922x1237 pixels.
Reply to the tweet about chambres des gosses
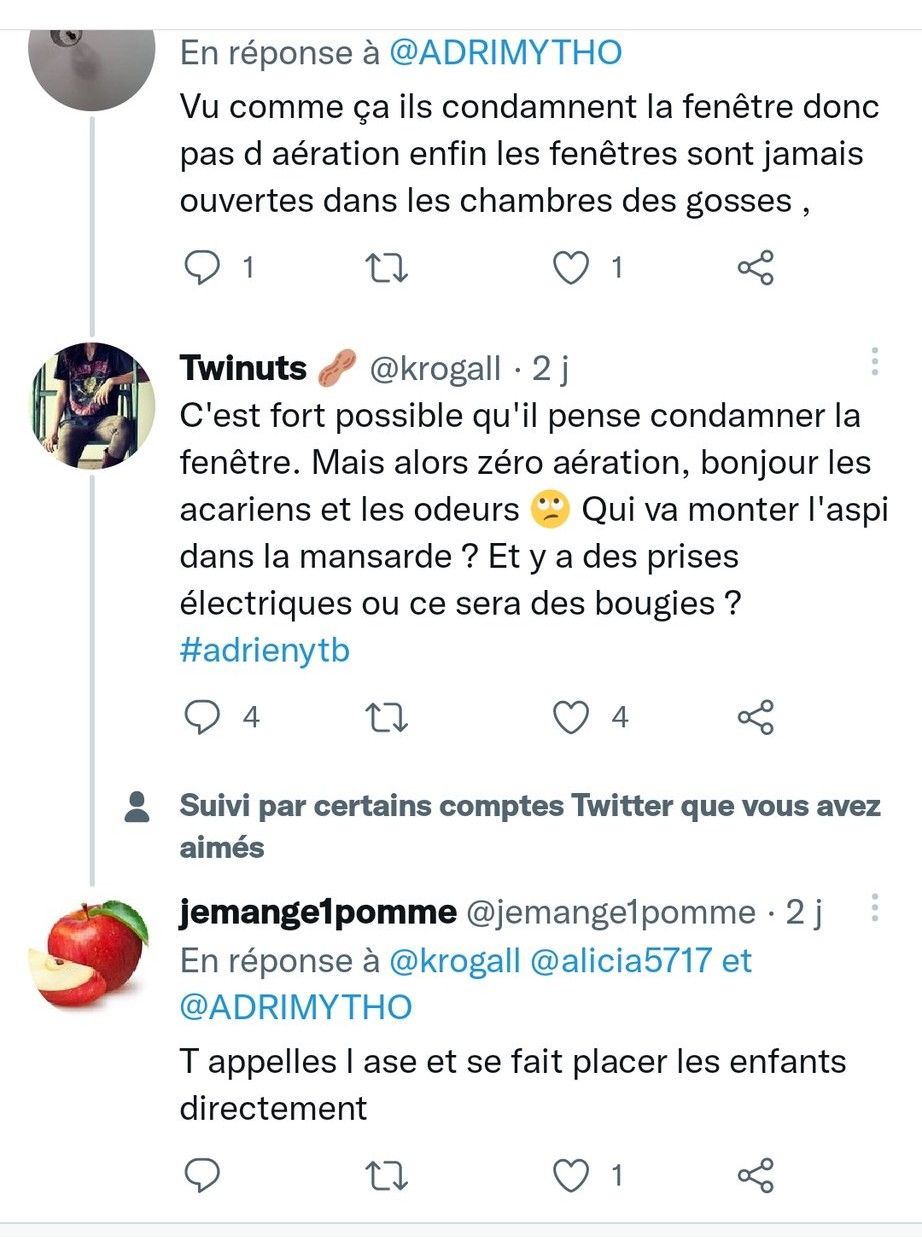tap(204, 267)
